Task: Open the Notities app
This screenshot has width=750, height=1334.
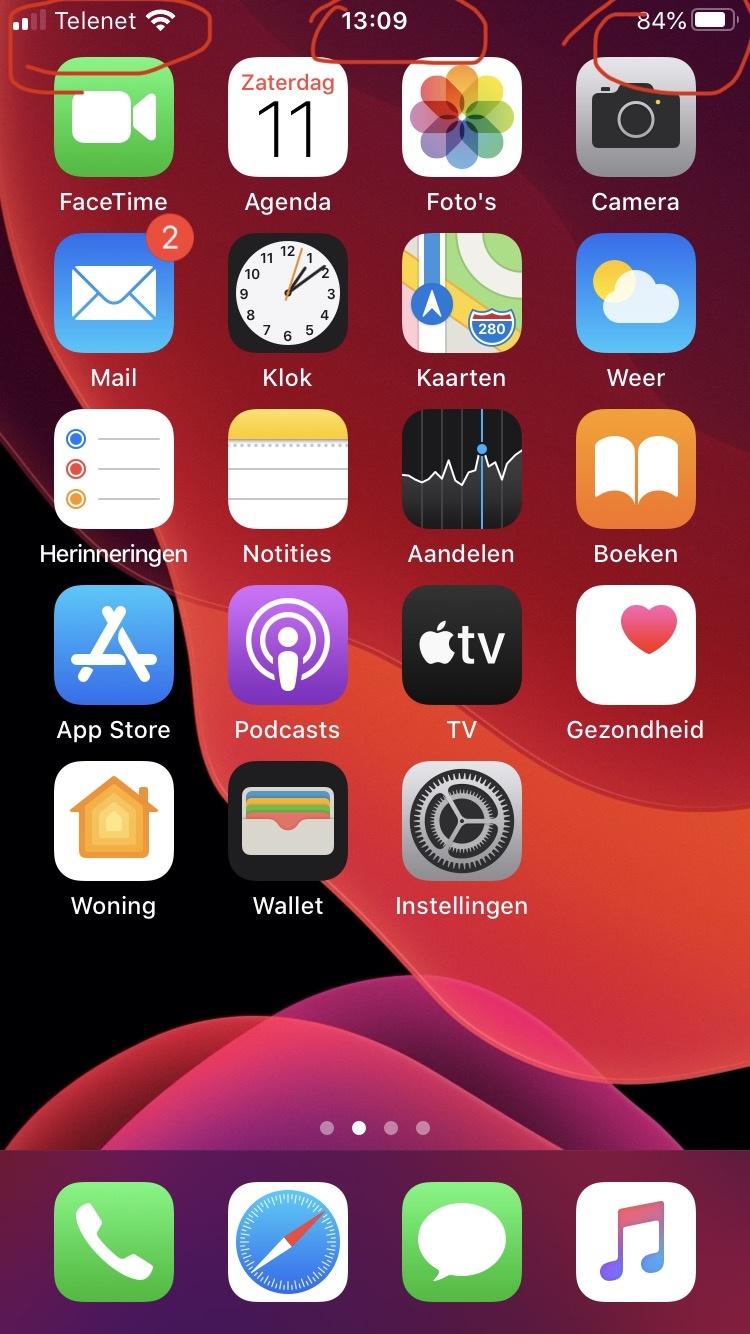Action: click(288, 469)
